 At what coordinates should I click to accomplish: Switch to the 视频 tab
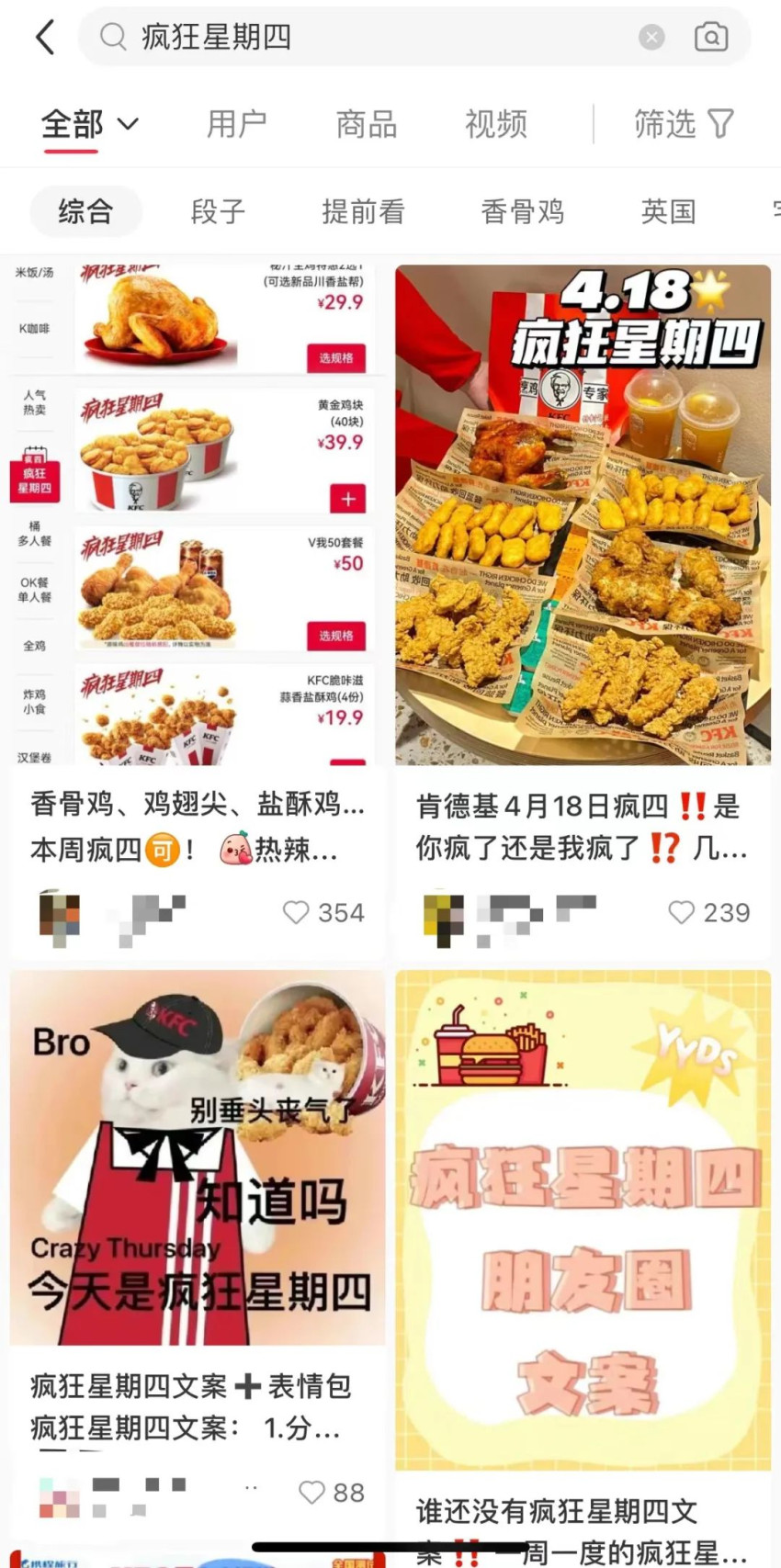pos(495,123)
